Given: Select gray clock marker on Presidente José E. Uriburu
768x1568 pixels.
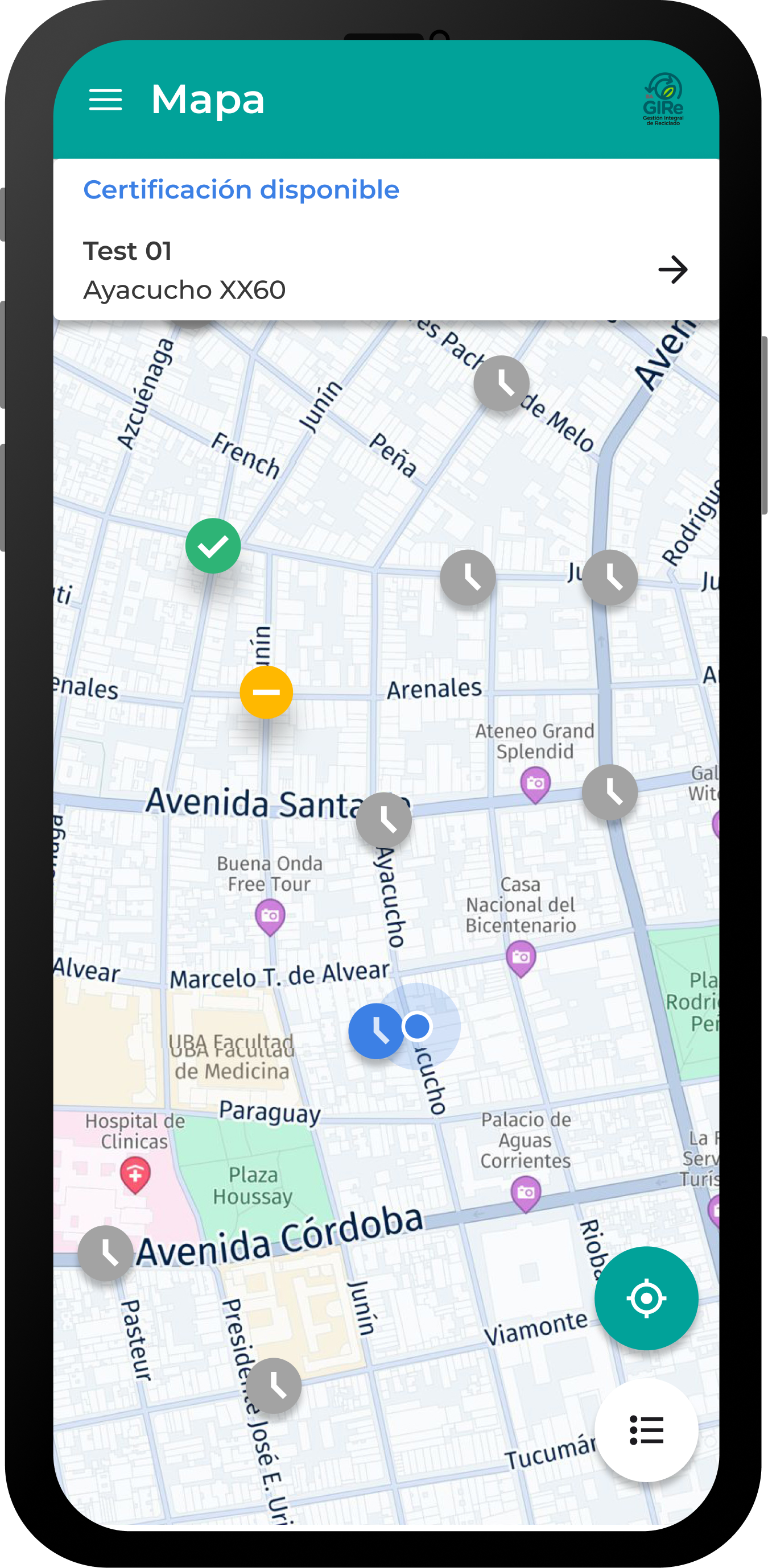Looking at the screenshot, I should click(274, 1386).
